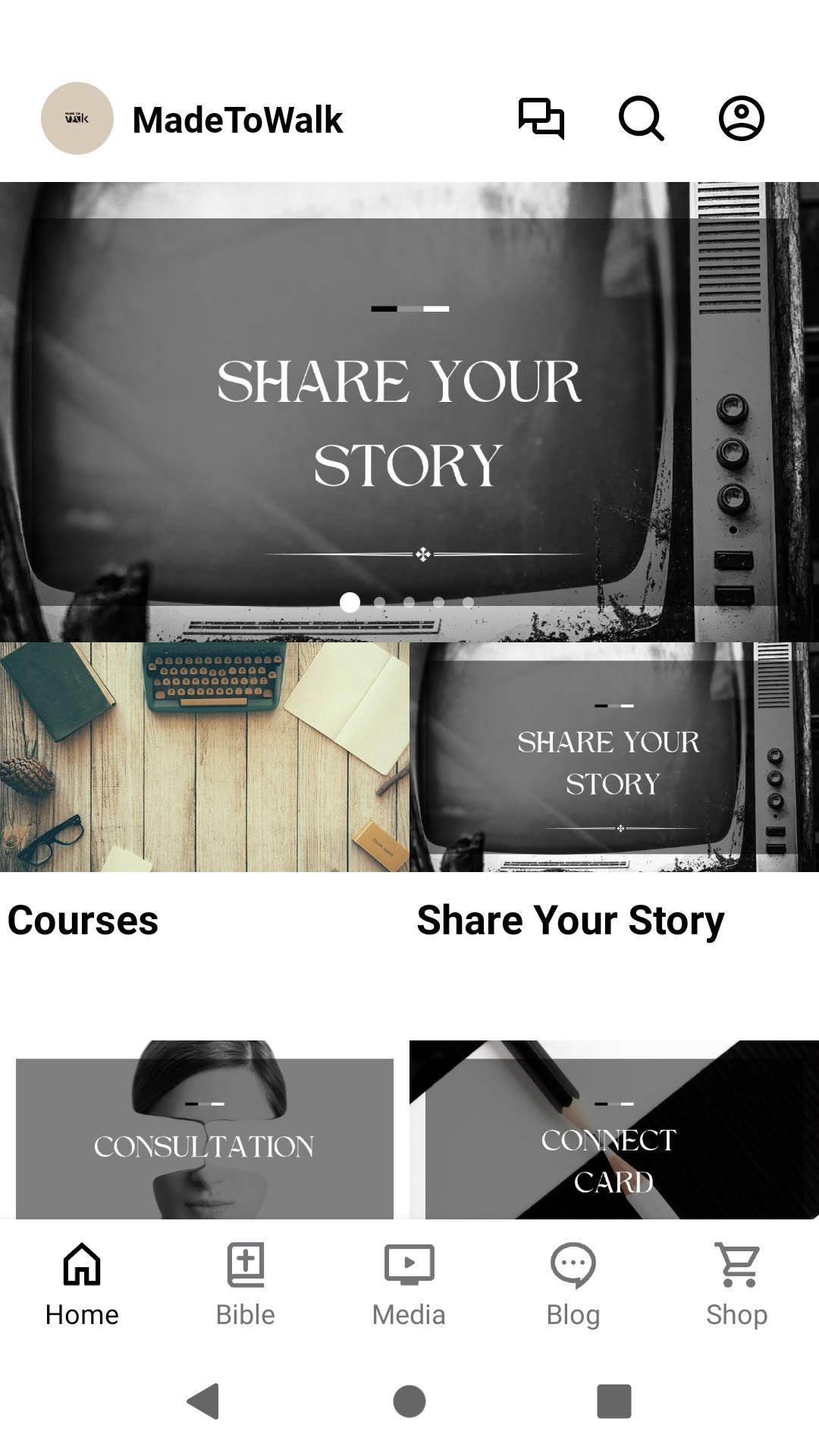
Task: Open the search icon
Action: click(x=642, y=118)
